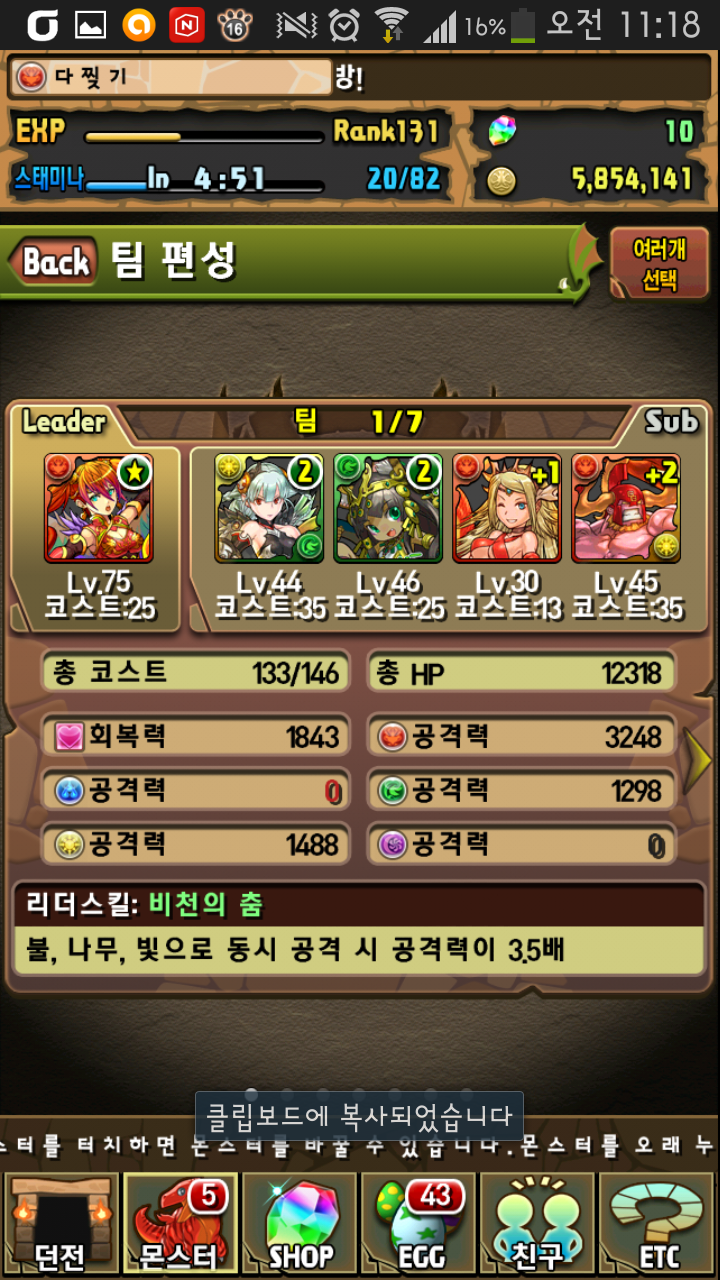
Task: Select the Lv.46 sub monster
Action: pyautogui.click(x=388, y=508)
